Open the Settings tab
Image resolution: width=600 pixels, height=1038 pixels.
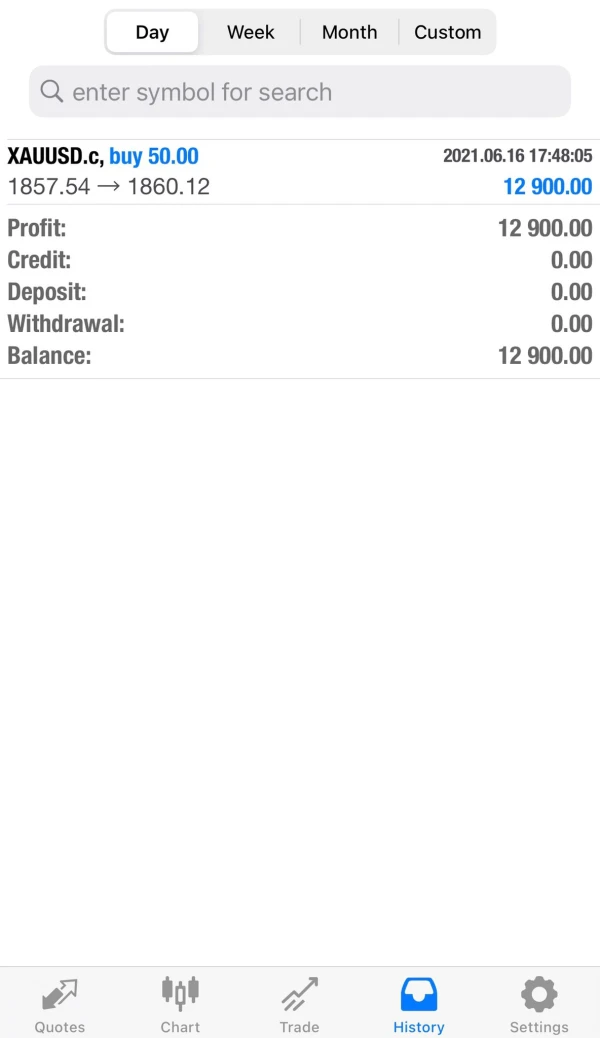click(x=539, y=1004)
